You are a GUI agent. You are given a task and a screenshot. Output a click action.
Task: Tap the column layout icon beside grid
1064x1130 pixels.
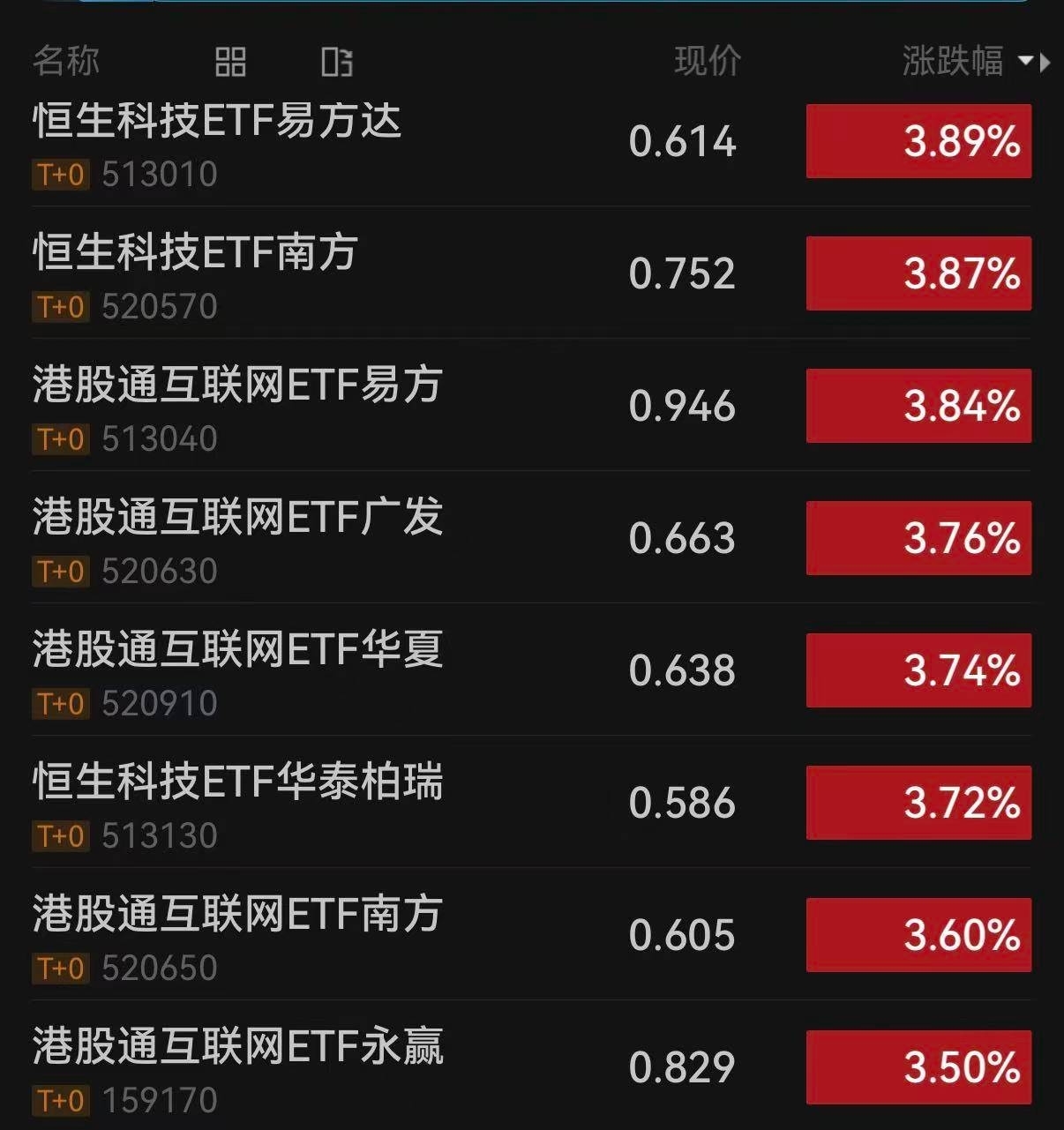click(x=337, y=62)
